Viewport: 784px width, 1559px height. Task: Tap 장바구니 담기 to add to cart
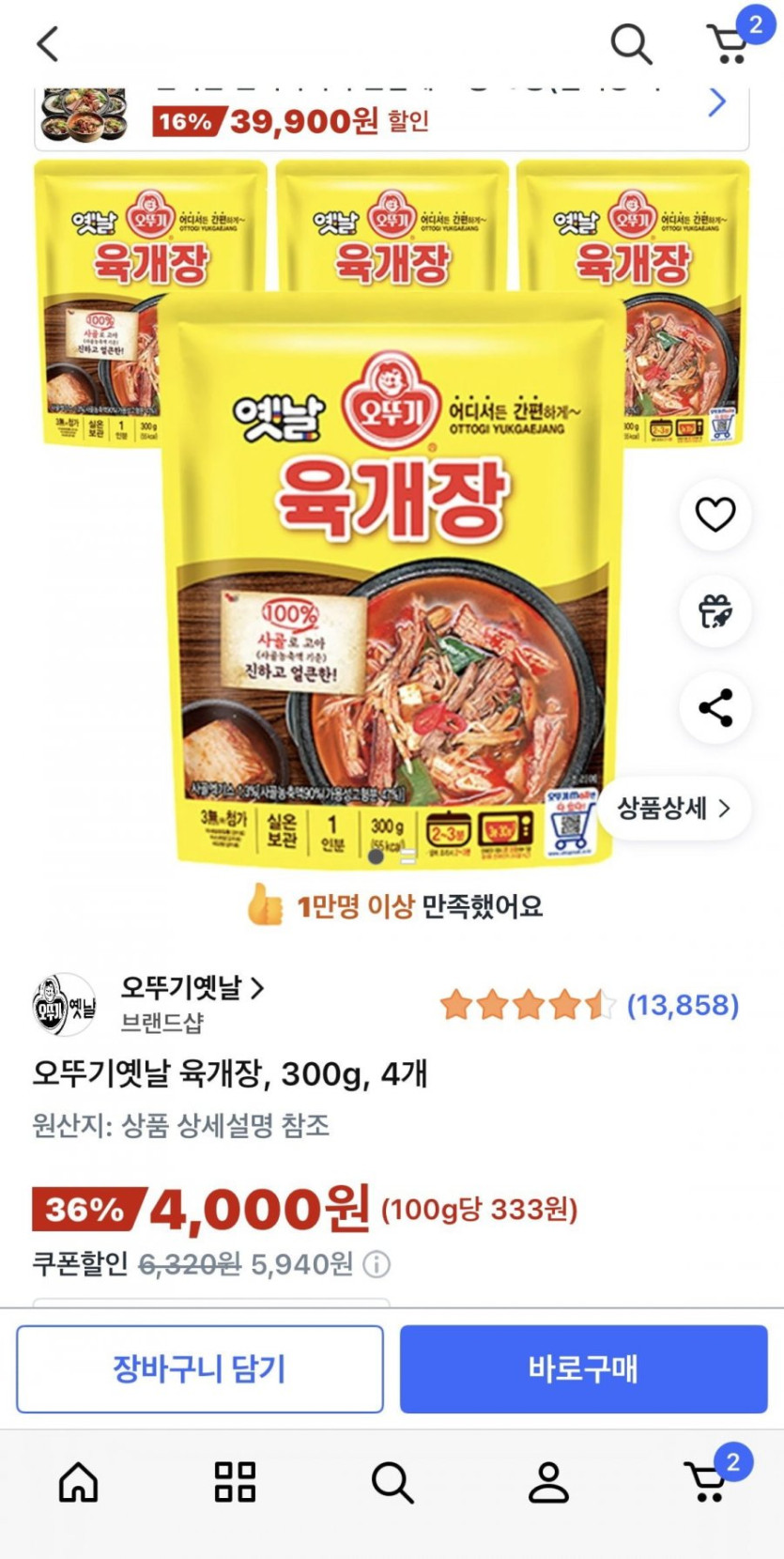199,1368
